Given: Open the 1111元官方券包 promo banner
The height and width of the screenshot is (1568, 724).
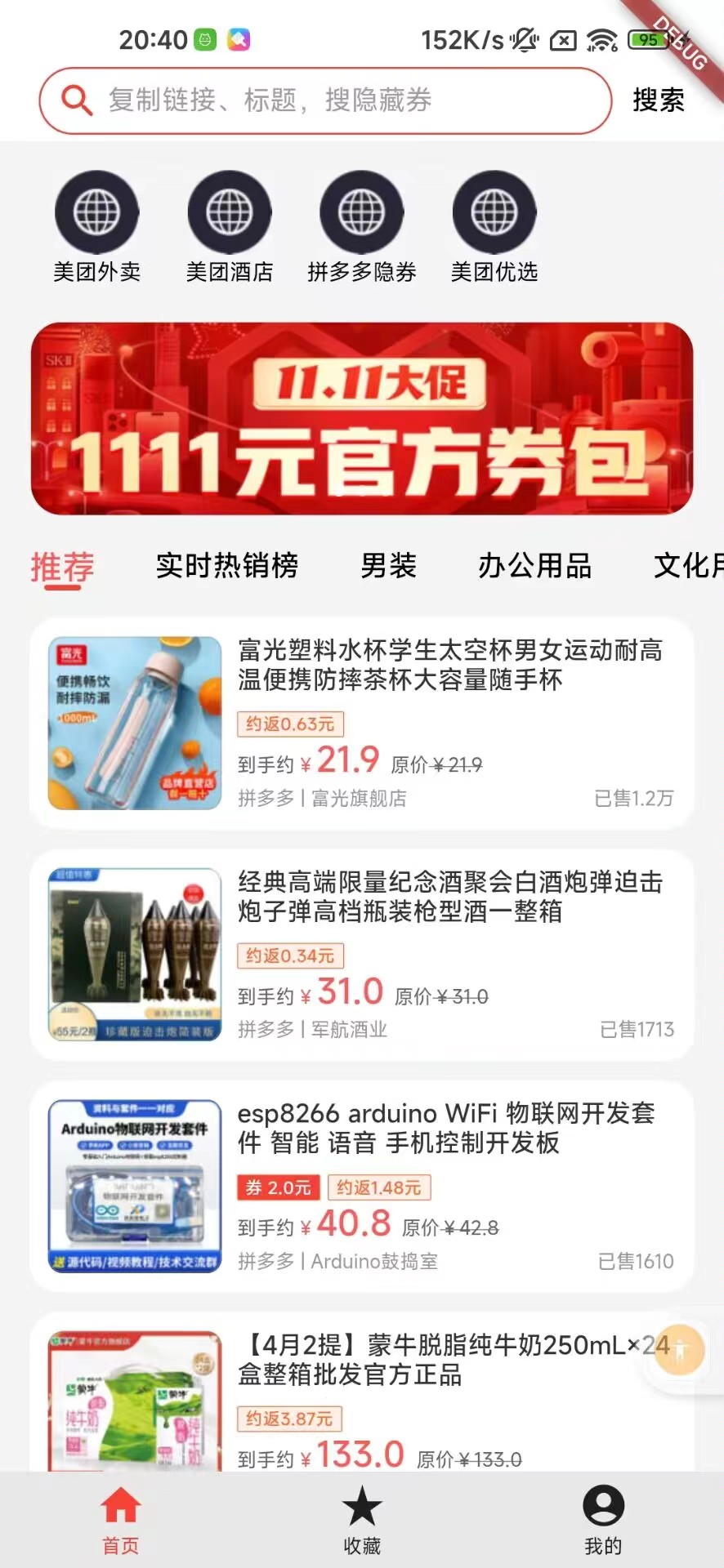Looking at the screenshot, I should pos(362,419).
